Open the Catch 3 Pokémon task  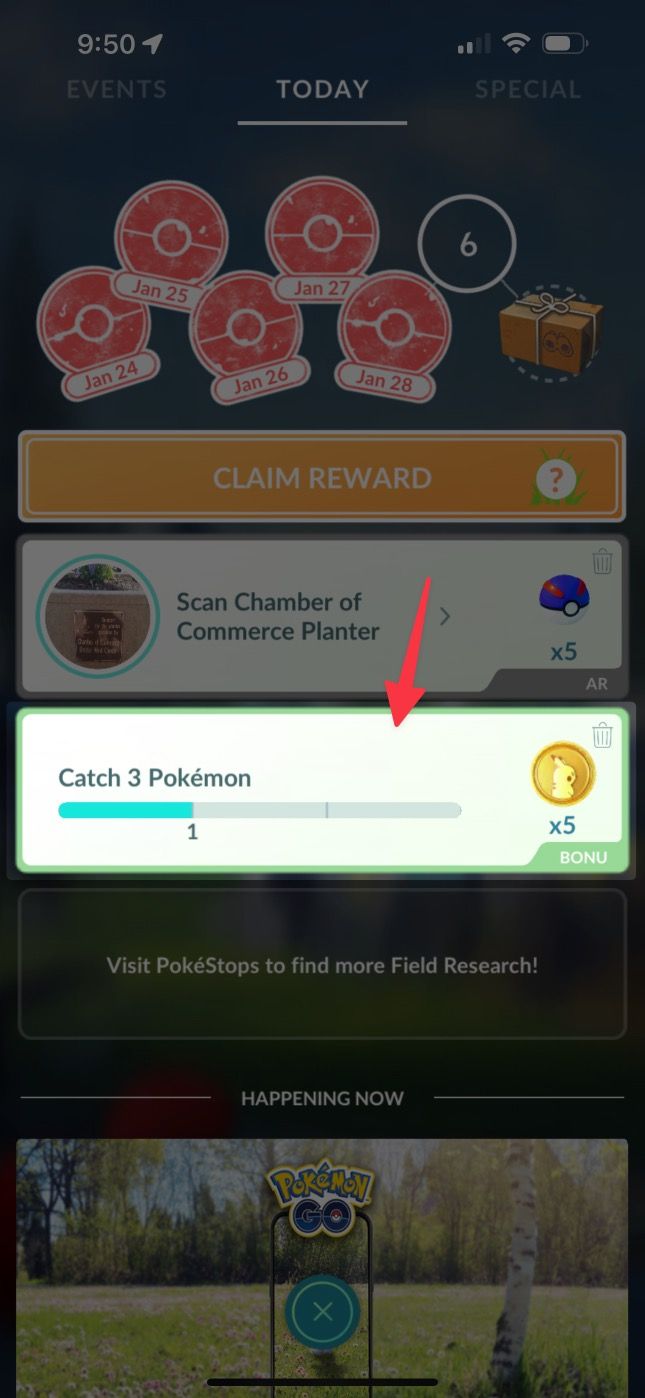[x=260, y=790]
